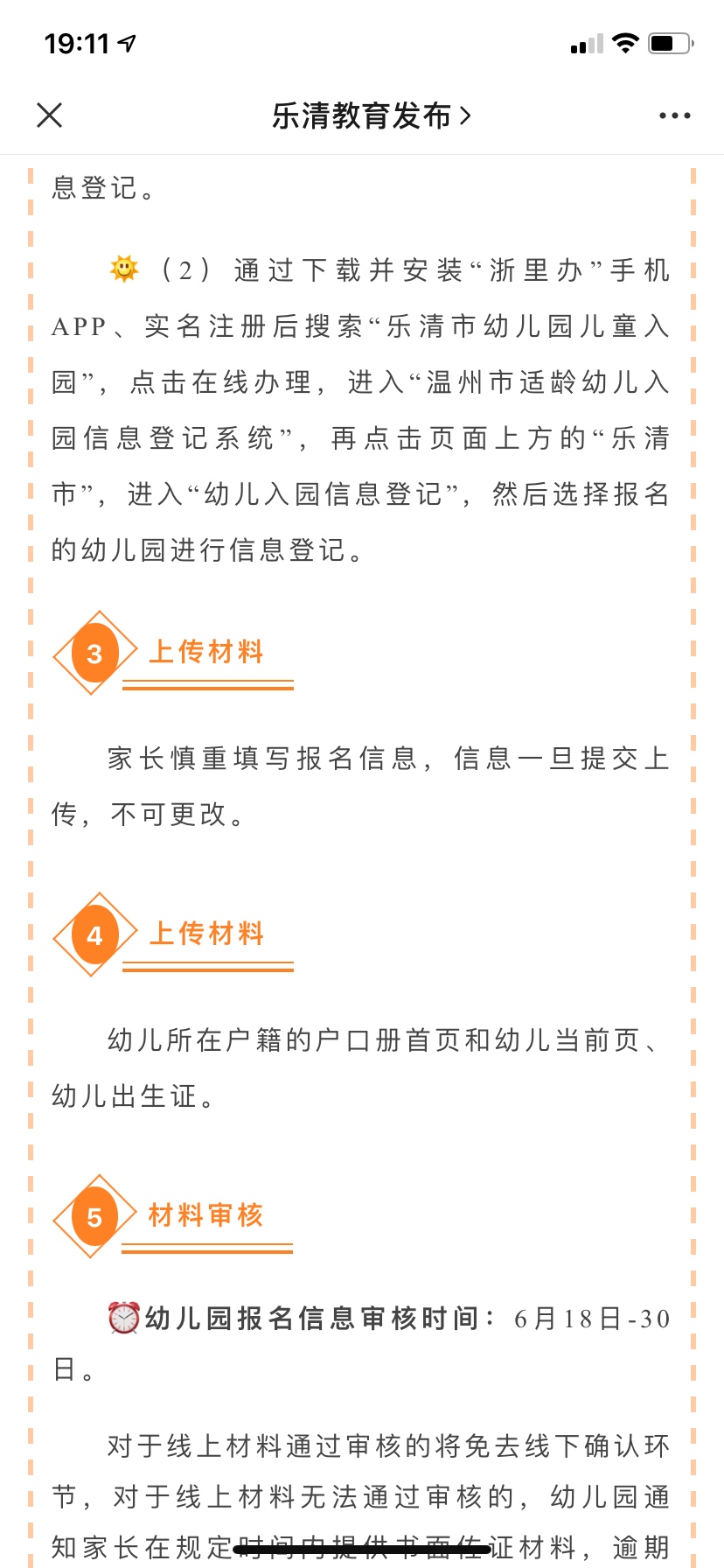Close the article page
724x1568 pixels.
50,115
